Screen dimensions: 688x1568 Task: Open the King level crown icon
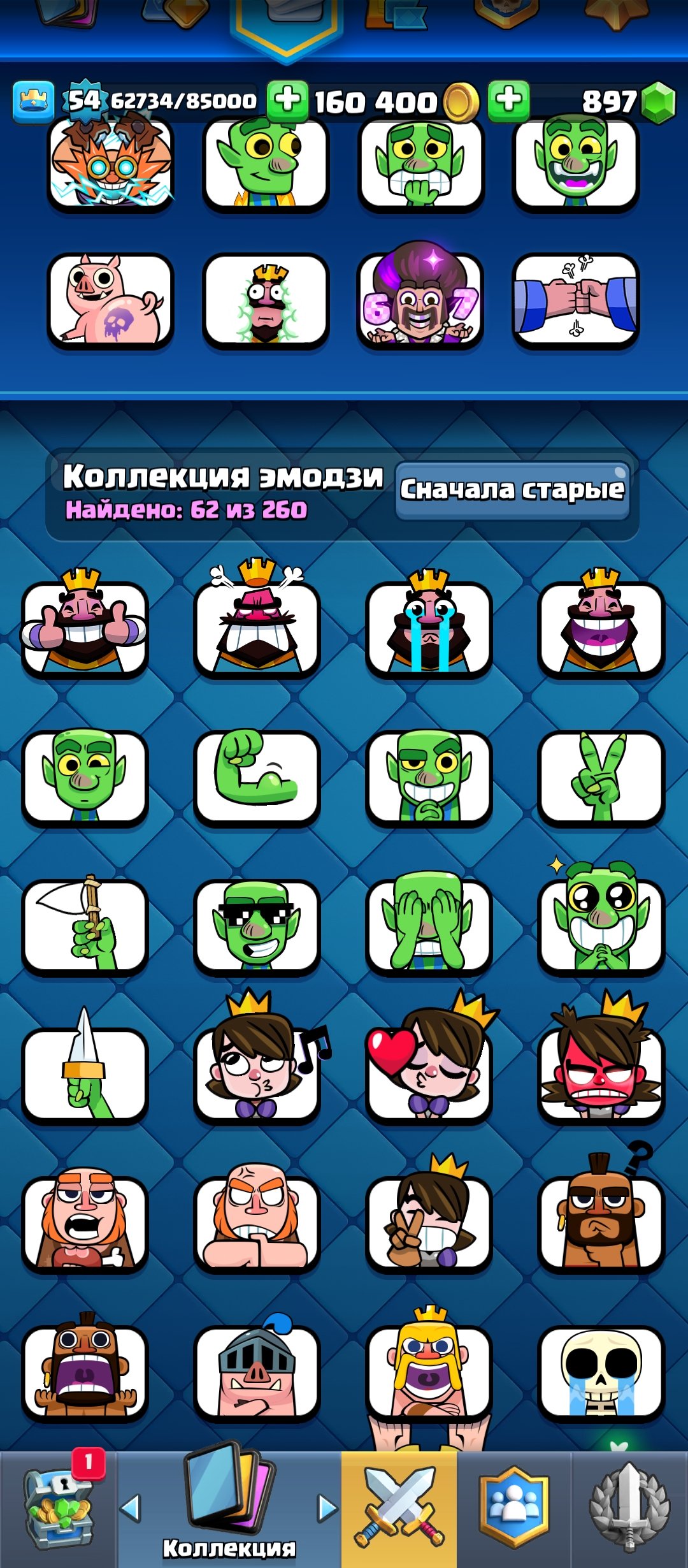[x=33, y=101]
